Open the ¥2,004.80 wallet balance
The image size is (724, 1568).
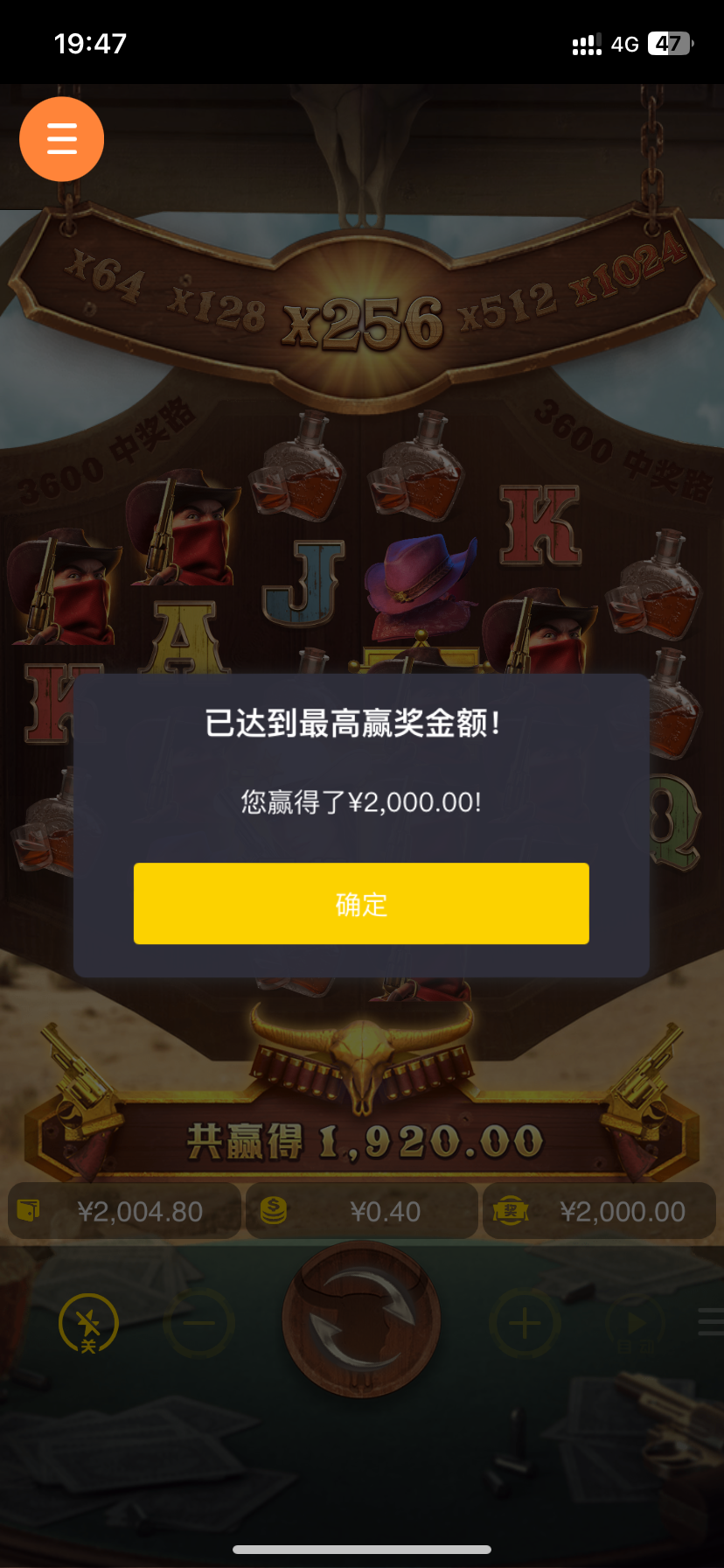(124, 1212)
